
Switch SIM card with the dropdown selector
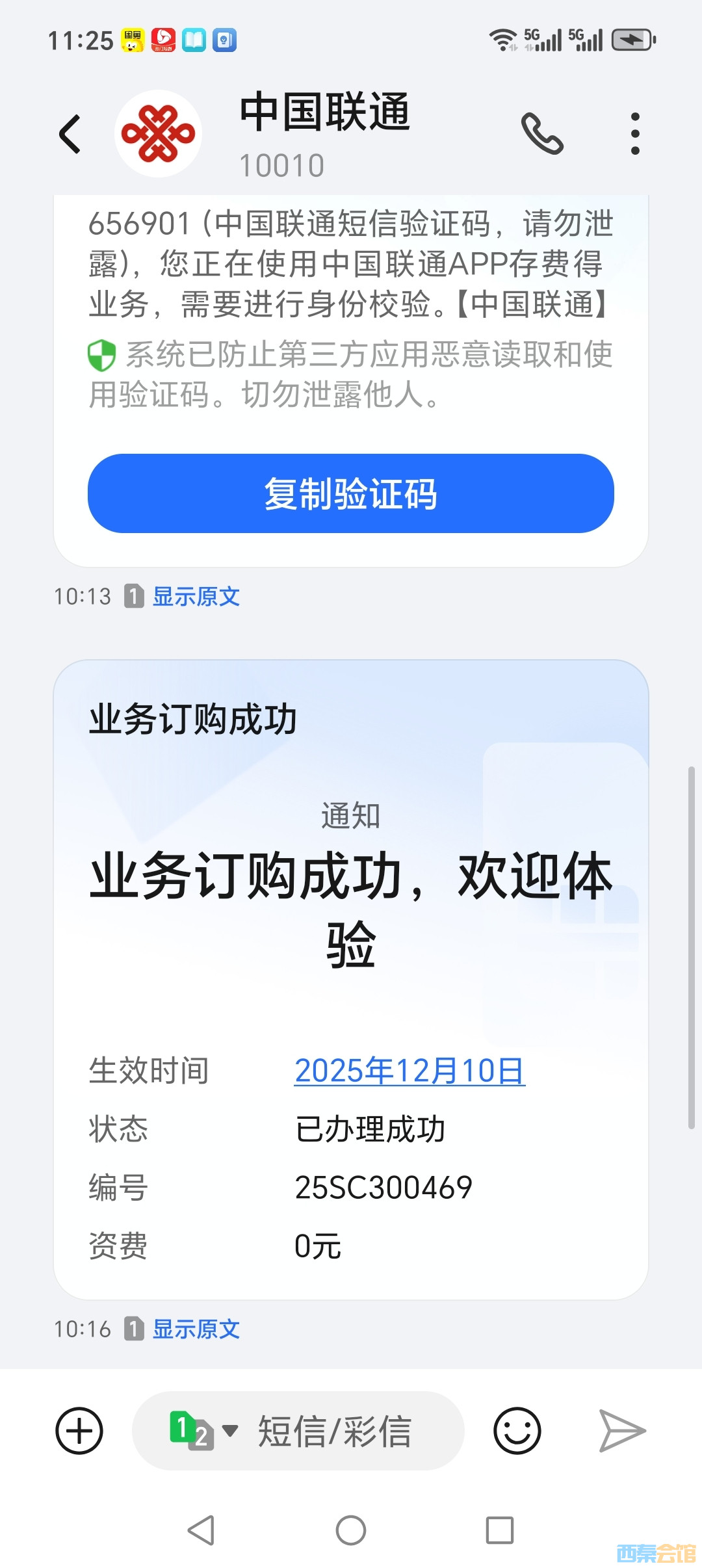pos(203,1431)
